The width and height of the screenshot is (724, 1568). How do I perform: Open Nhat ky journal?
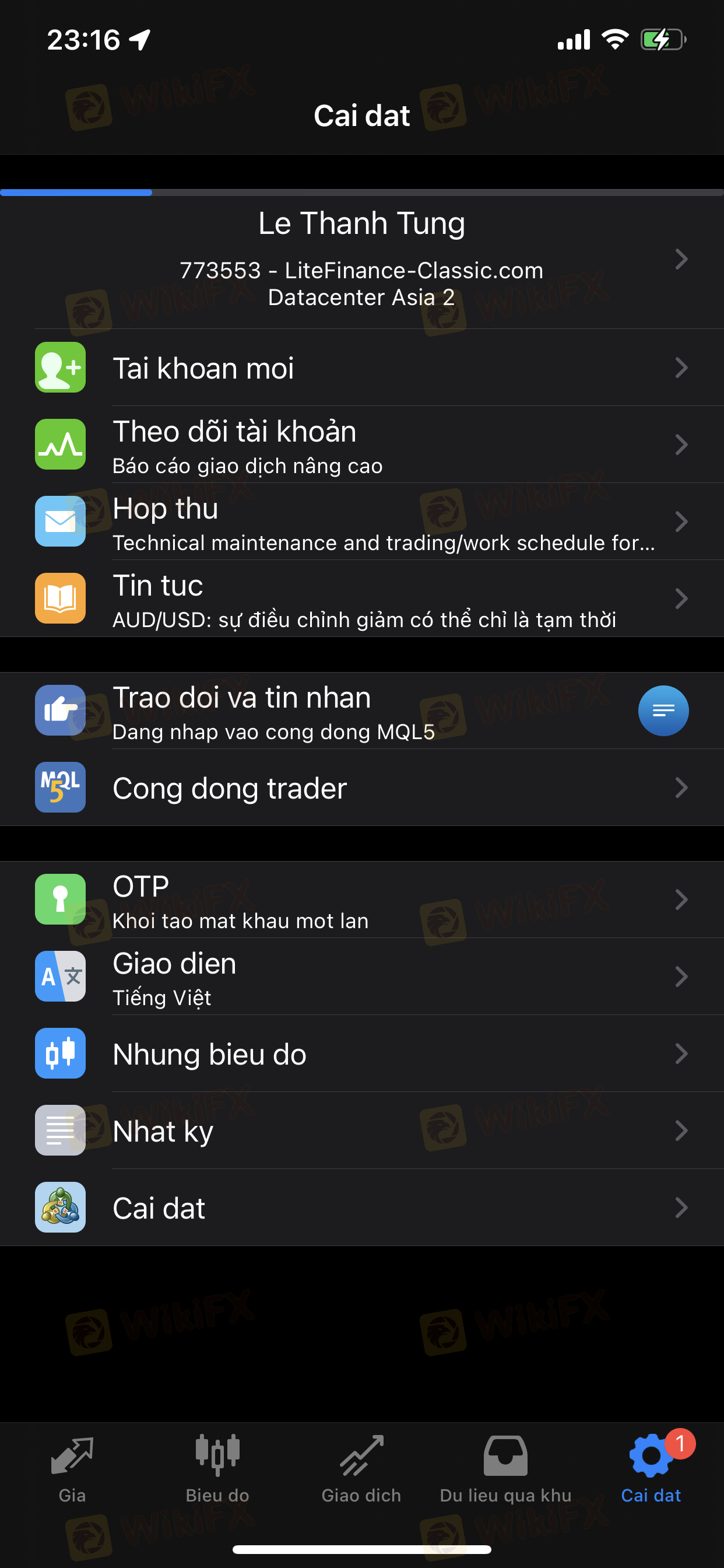(361, 1131)
